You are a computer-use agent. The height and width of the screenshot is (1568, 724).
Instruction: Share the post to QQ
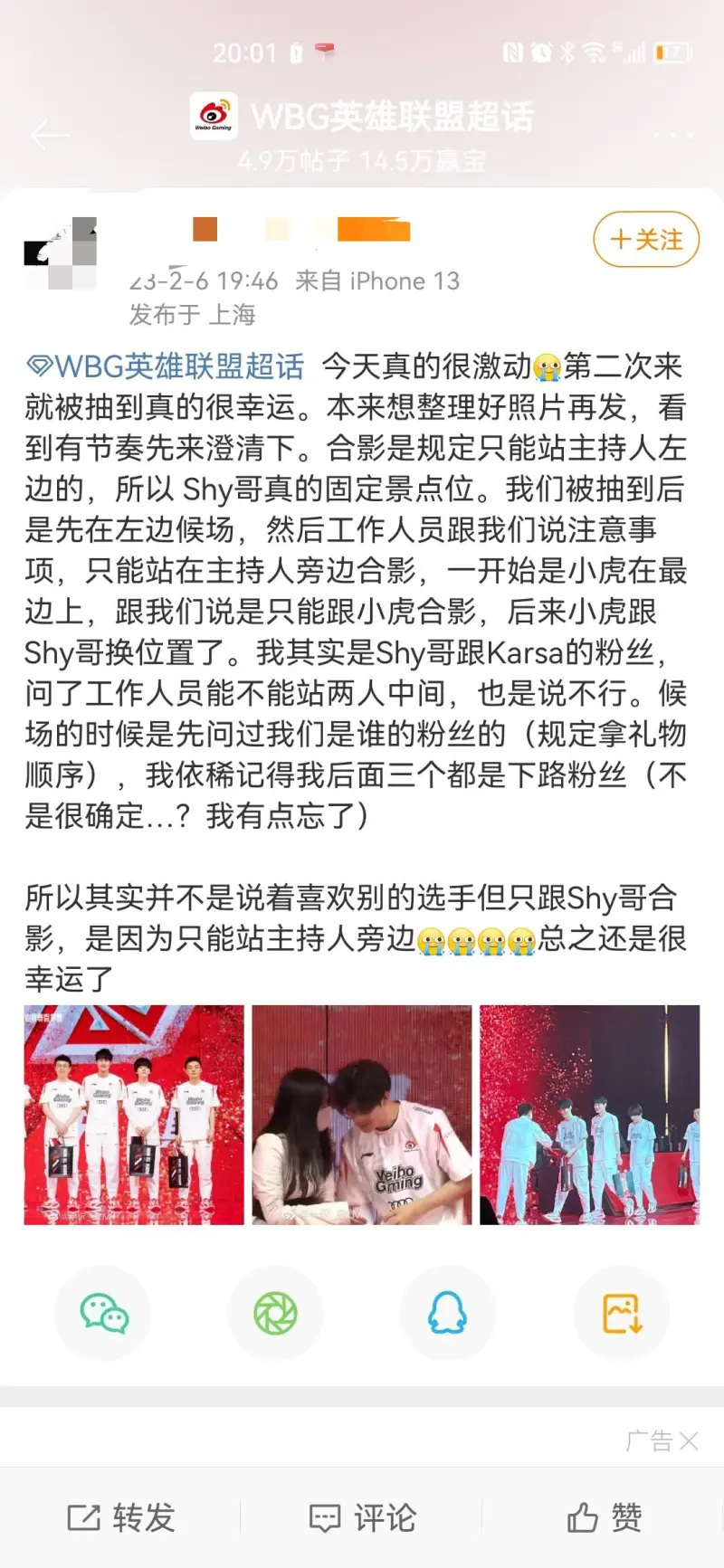(447, 1314)
